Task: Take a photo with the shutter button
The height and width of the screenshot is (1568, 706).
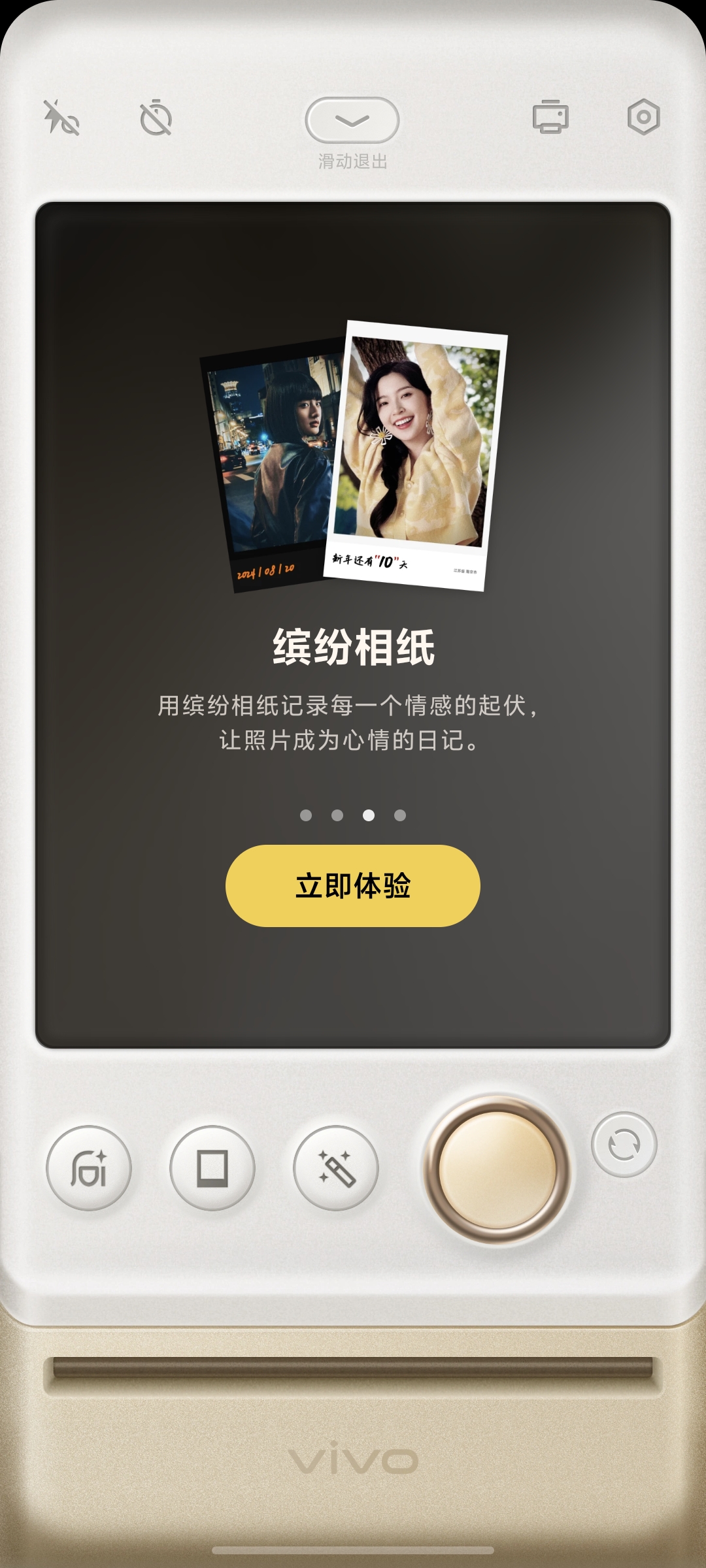Action: pyautogui.click(x=497, y=1169)
